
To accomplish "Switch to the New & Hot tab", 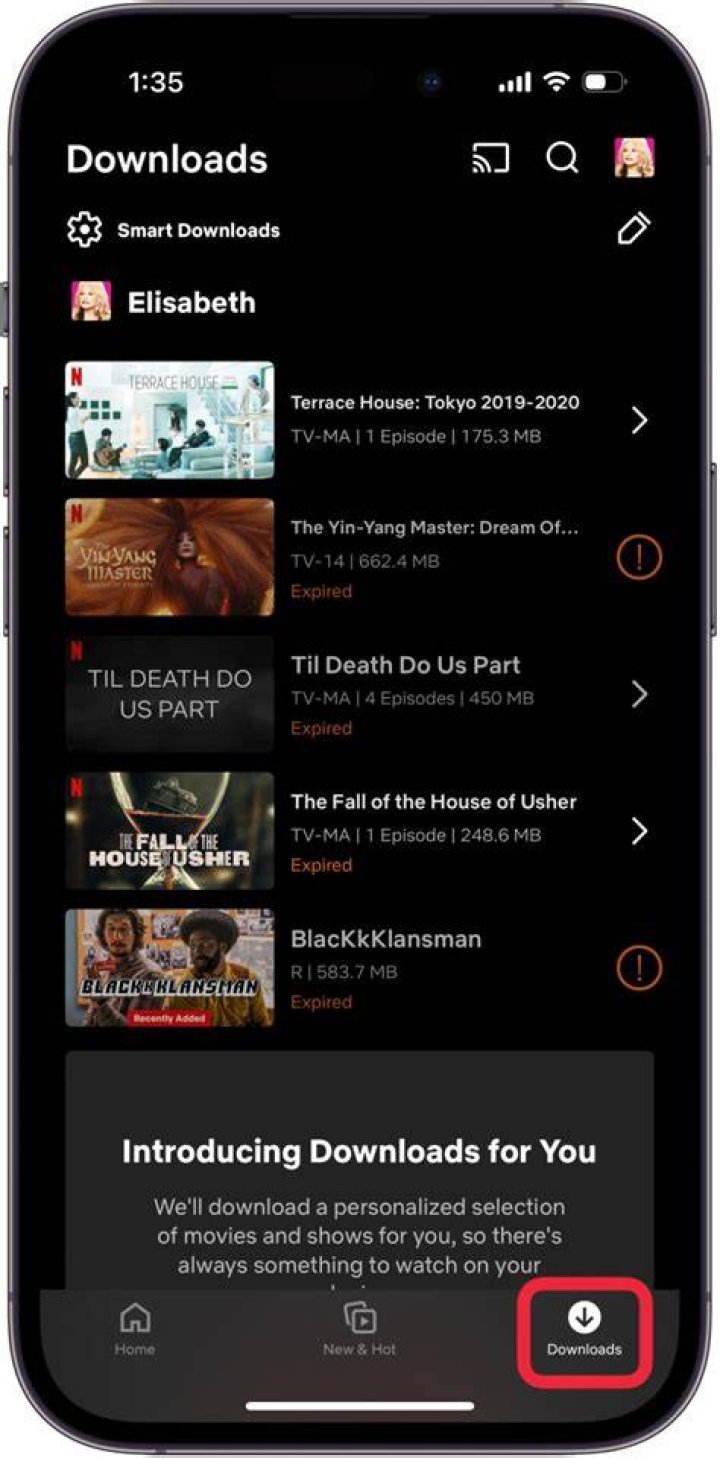I will [359, 1330].
